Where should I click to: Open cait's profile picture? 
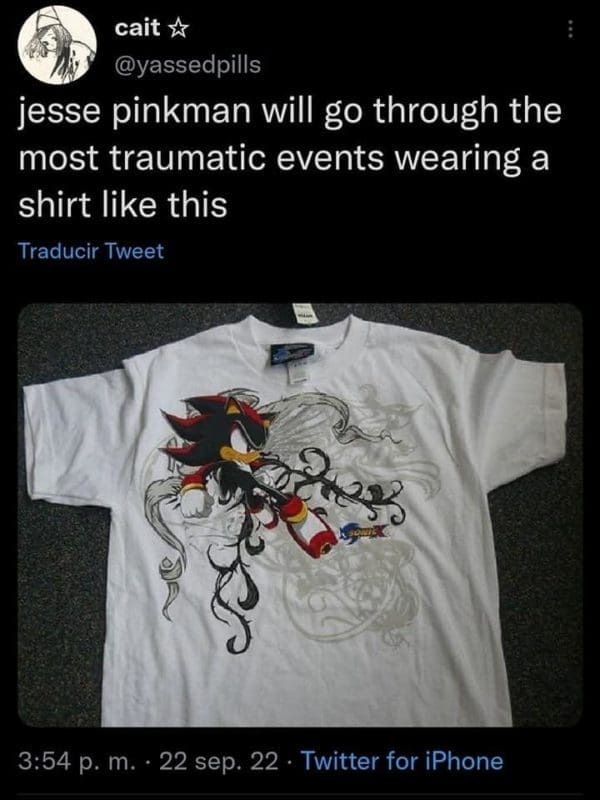(x=57, y=46)
